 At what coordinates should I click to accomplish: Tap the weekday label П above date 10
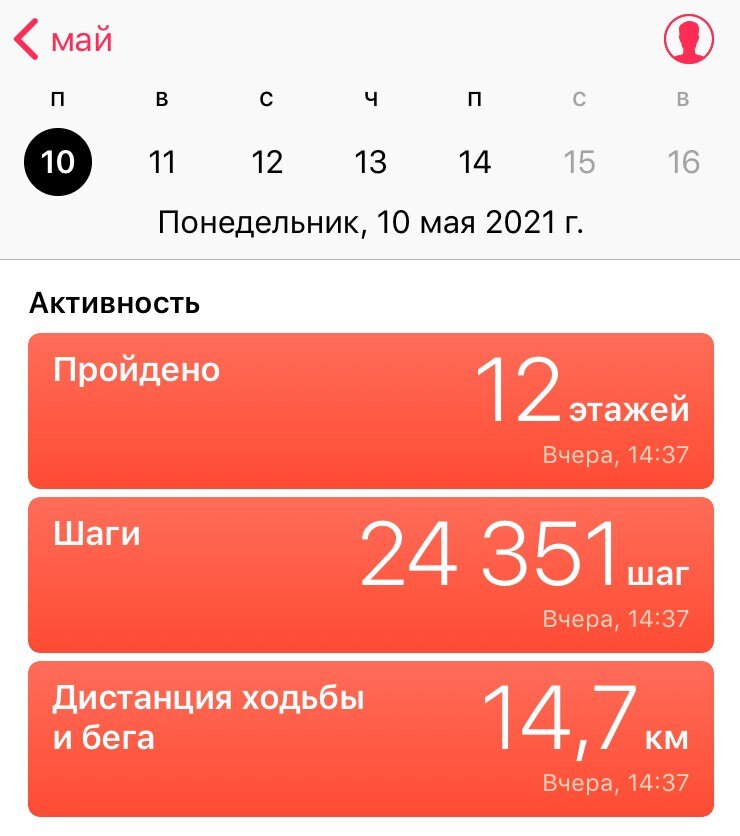pyautogui.click(x=58, y=98)
